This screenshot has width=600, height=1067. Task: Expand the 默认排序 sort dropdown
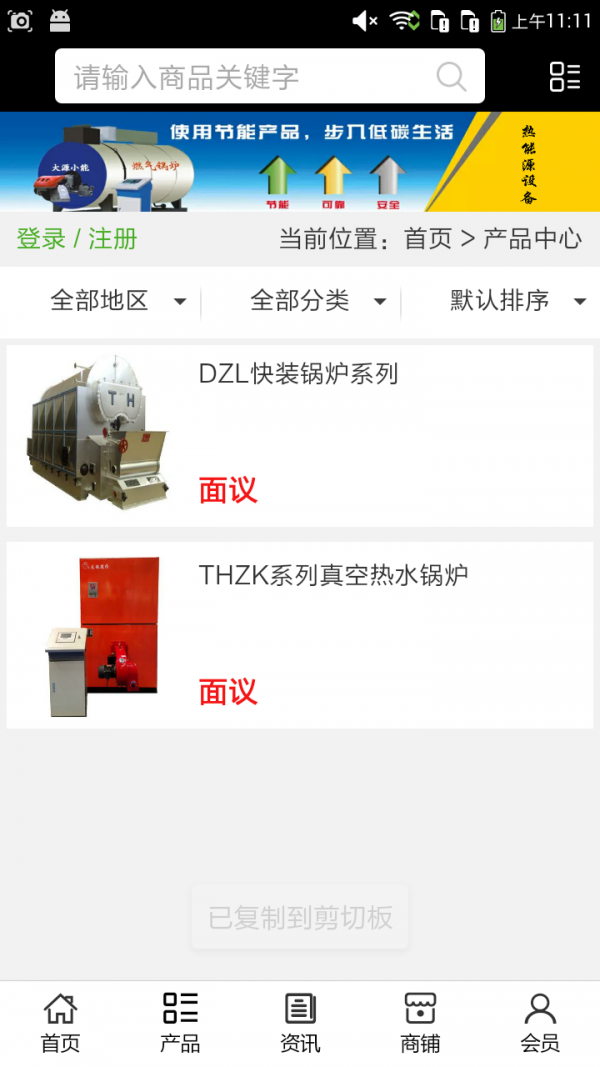[x=517, y=301]
